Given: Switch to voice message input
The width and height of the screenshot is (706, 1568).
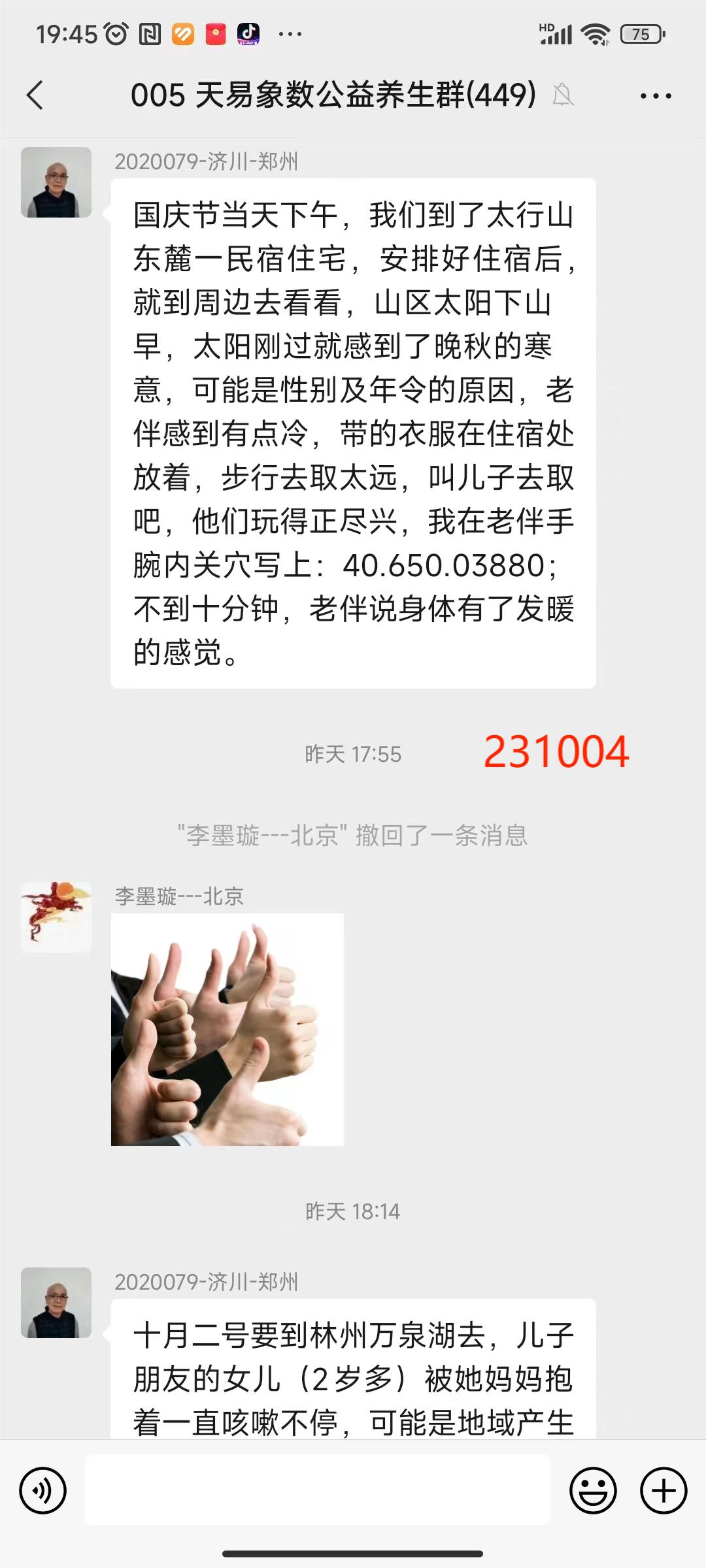Looking at the screenshot, I should tap(43, 1490).
